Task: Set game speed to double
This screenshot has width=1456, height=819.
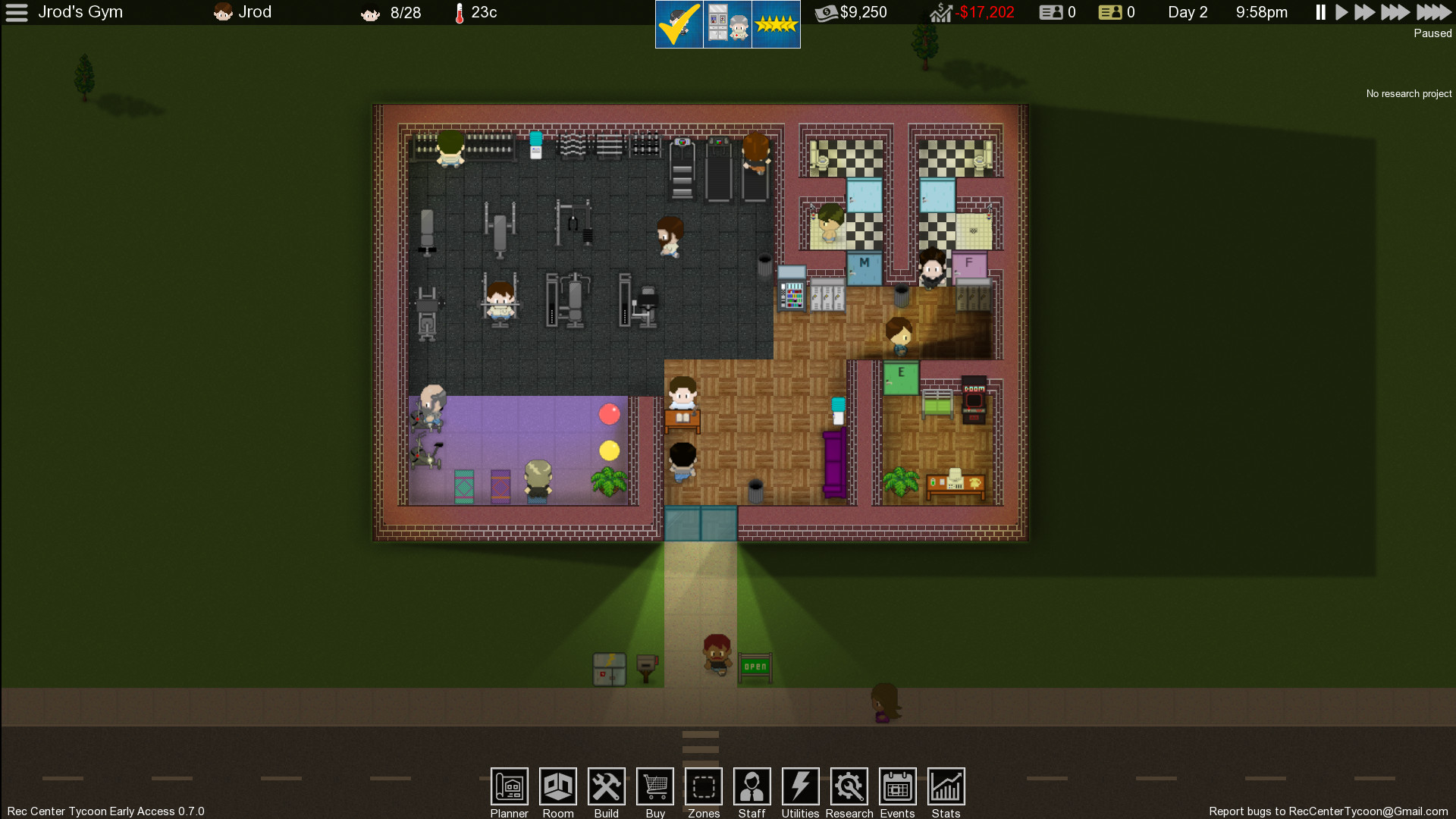Action: (x=1364, y=12)
